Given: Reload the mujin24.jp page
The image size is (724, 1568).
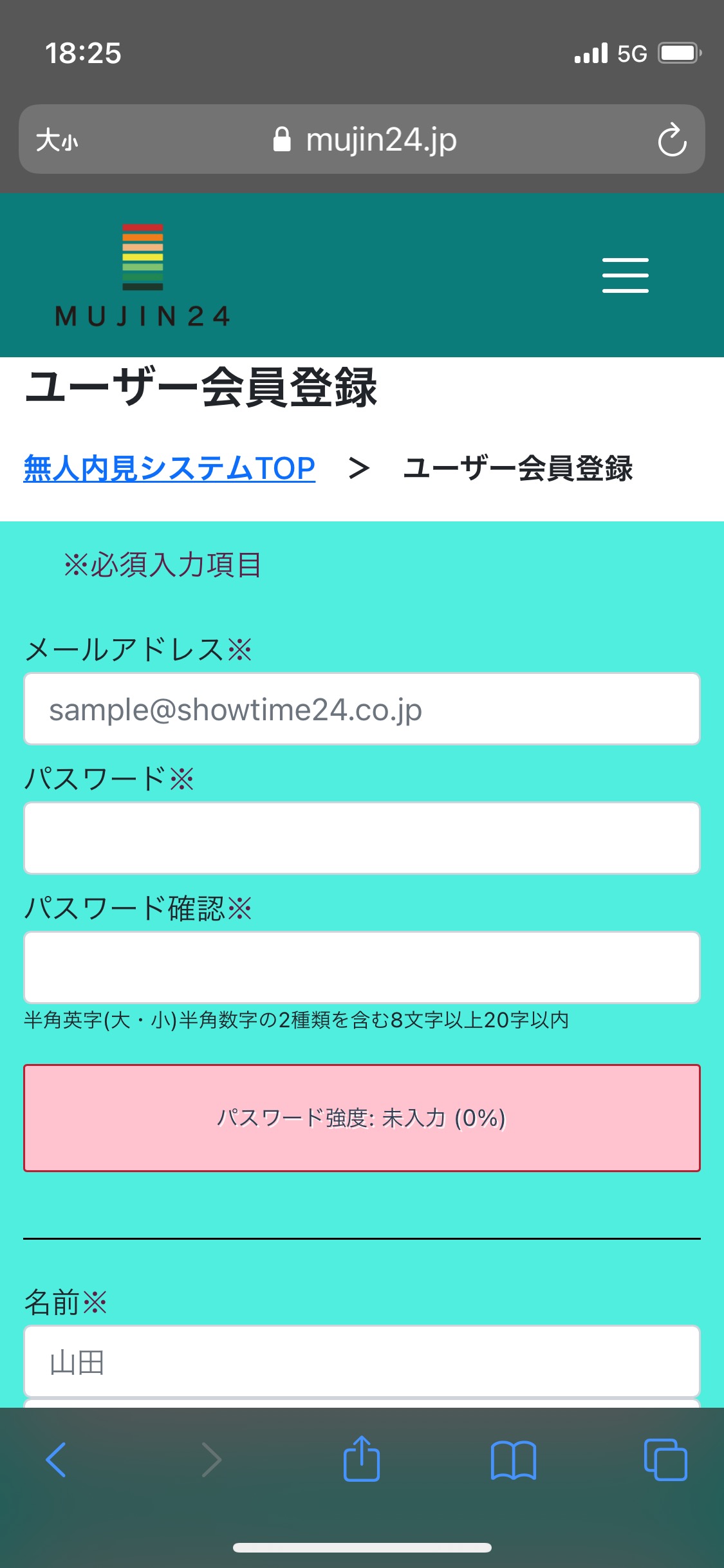Looking at the screenshot, I should click(672, 140).
